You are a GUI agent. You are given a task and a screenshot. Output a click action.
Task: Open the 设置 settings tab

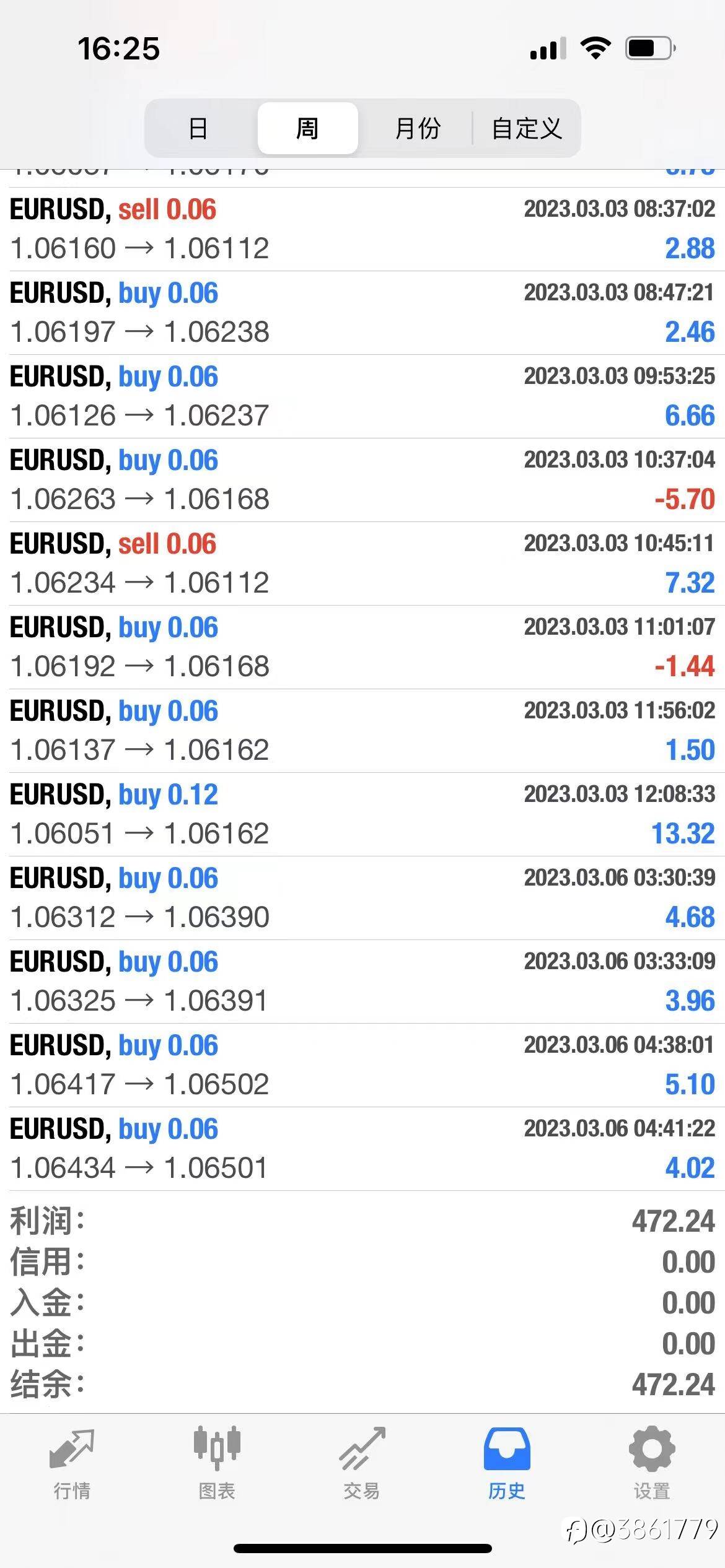652,1463
